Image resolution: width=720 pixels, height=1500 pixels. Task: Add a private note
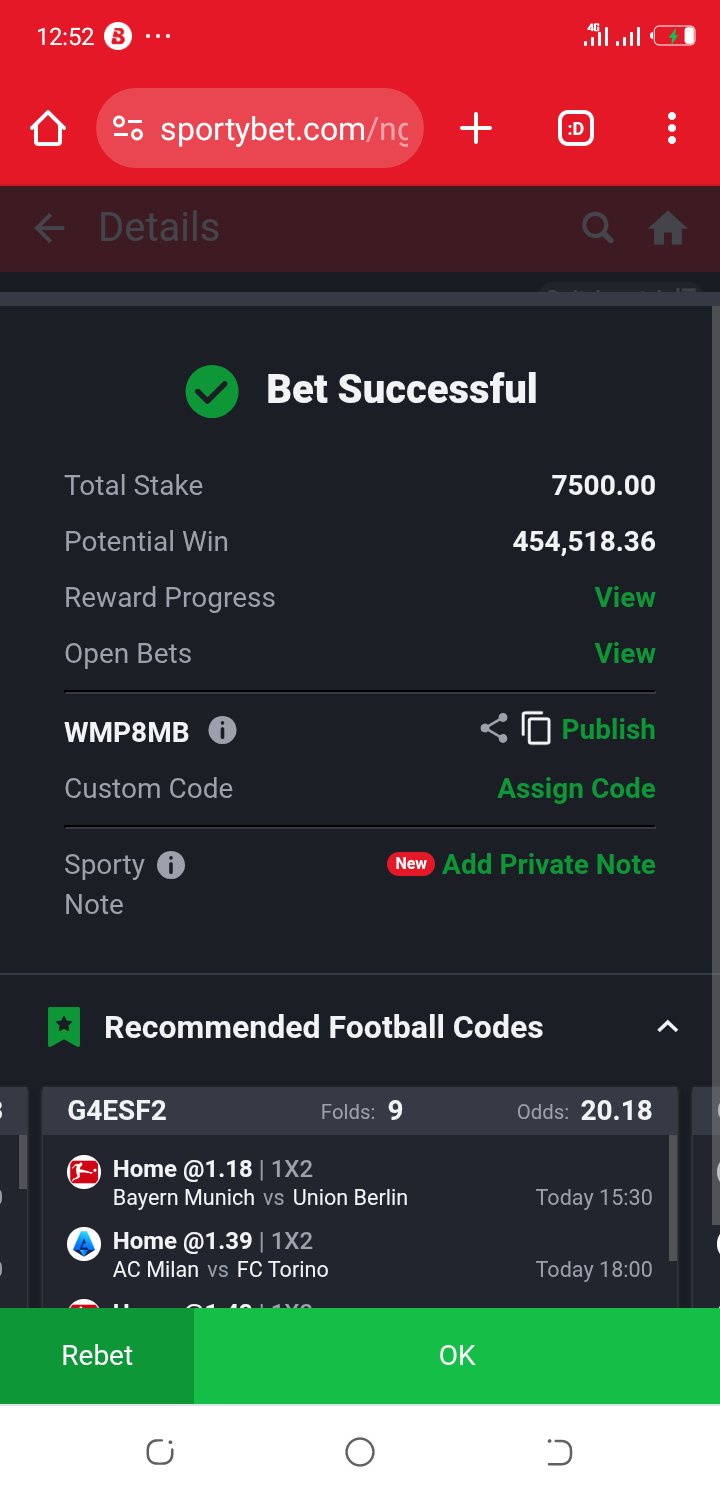point(548,864)
